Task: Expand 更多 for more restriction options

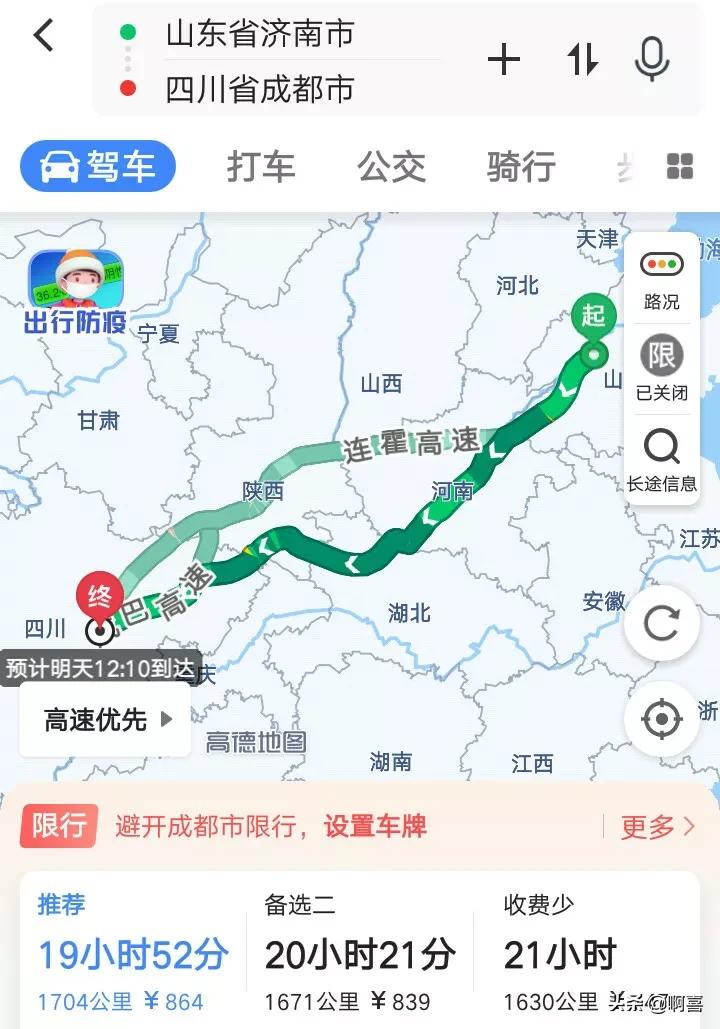Action: tap(652, 828)
